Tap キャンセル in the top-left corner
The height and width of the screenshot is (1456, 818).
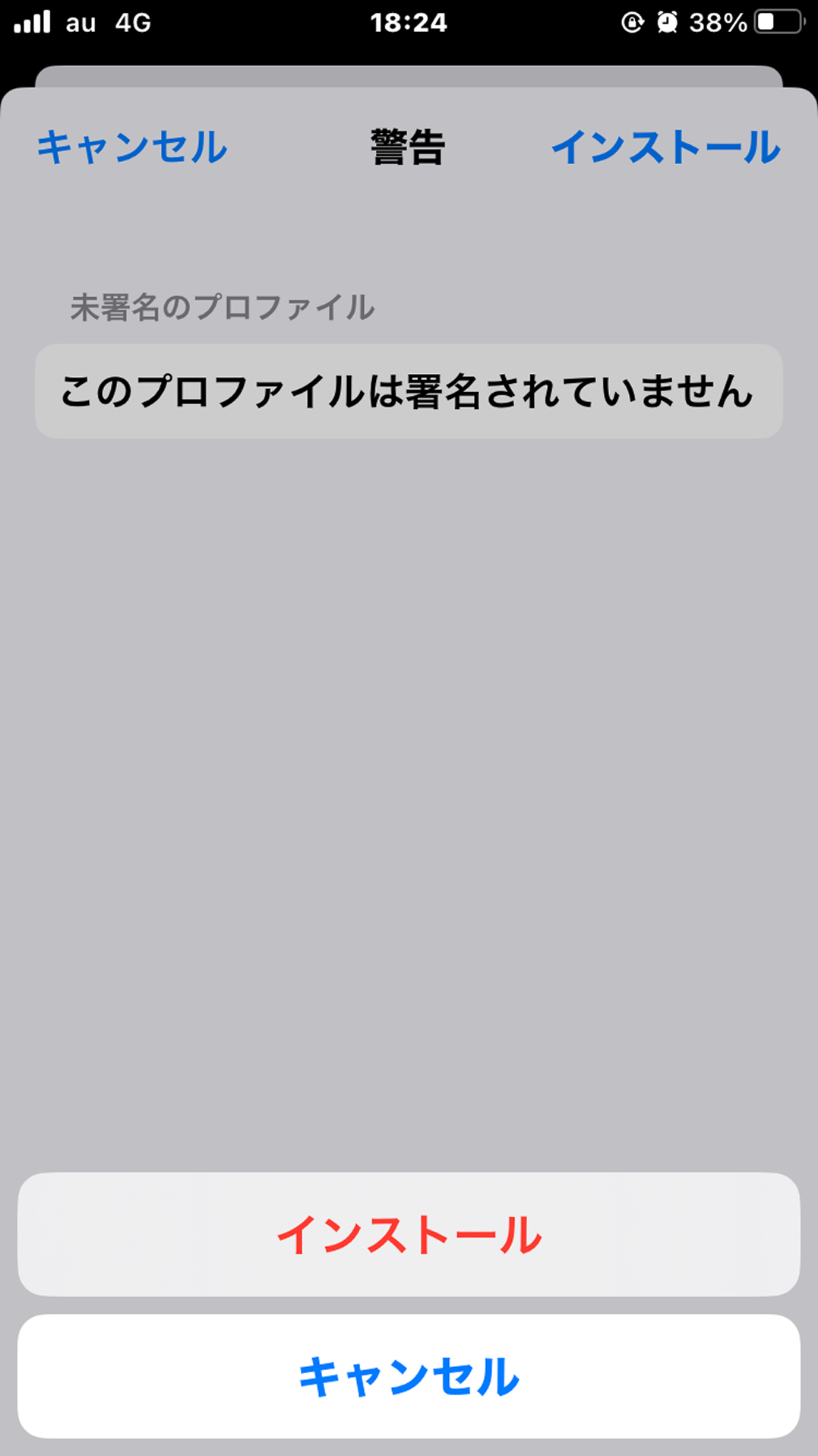click(x=132, y=147)
